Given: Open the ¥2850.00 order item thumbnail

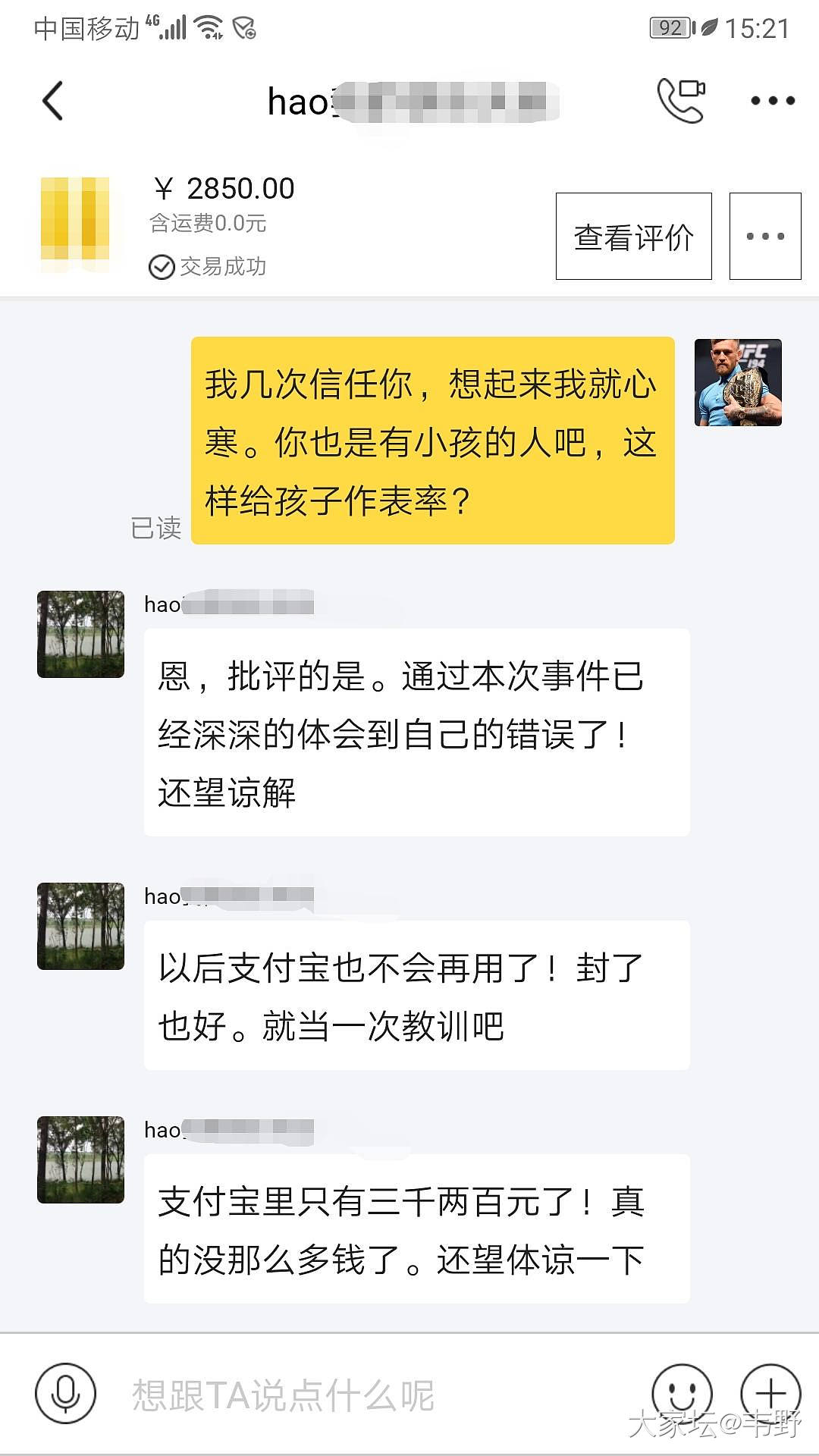Looking at the screenshot, I should pos(75,224).
